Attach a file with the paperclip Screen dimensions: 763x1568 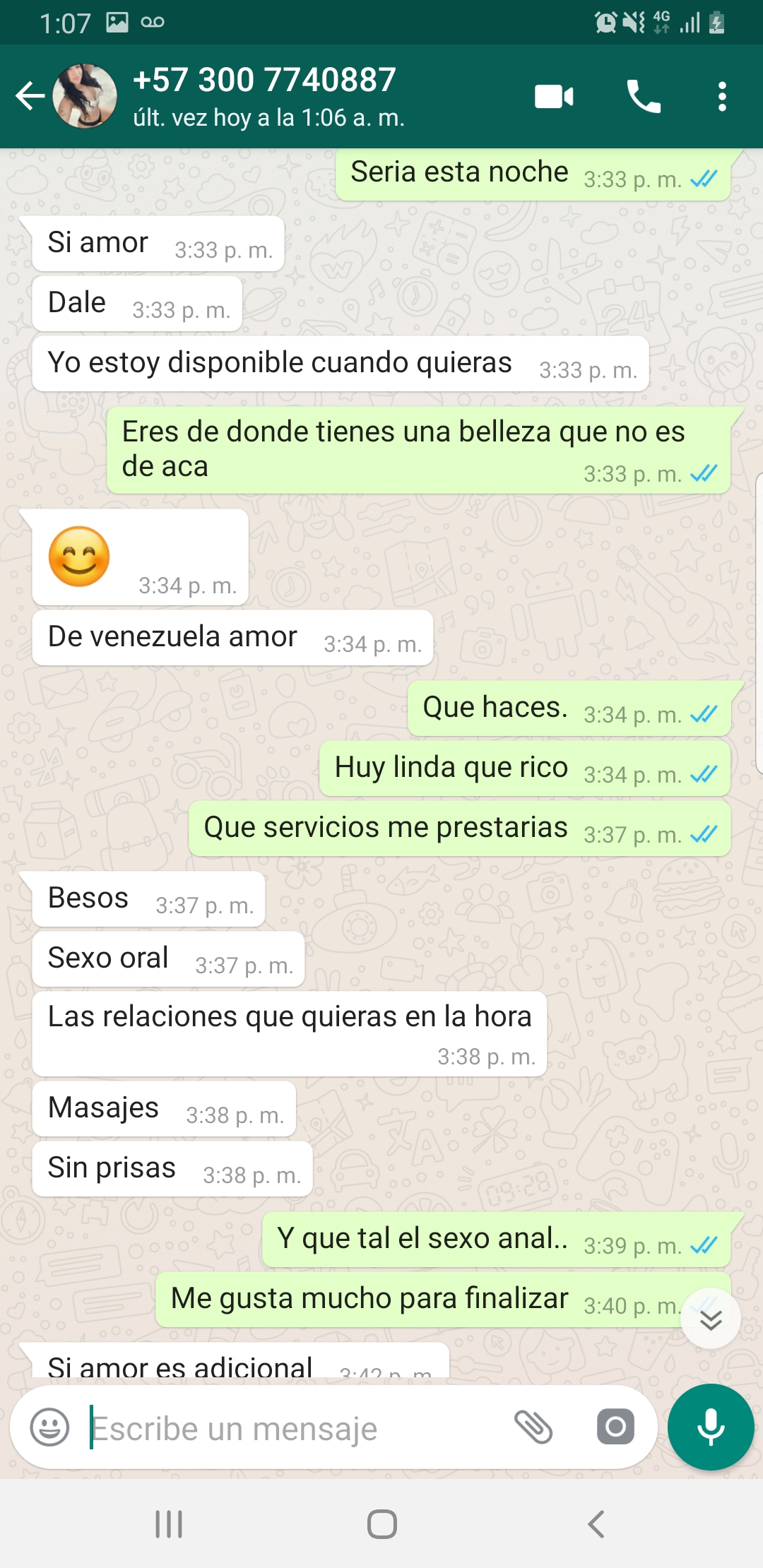533,1427
